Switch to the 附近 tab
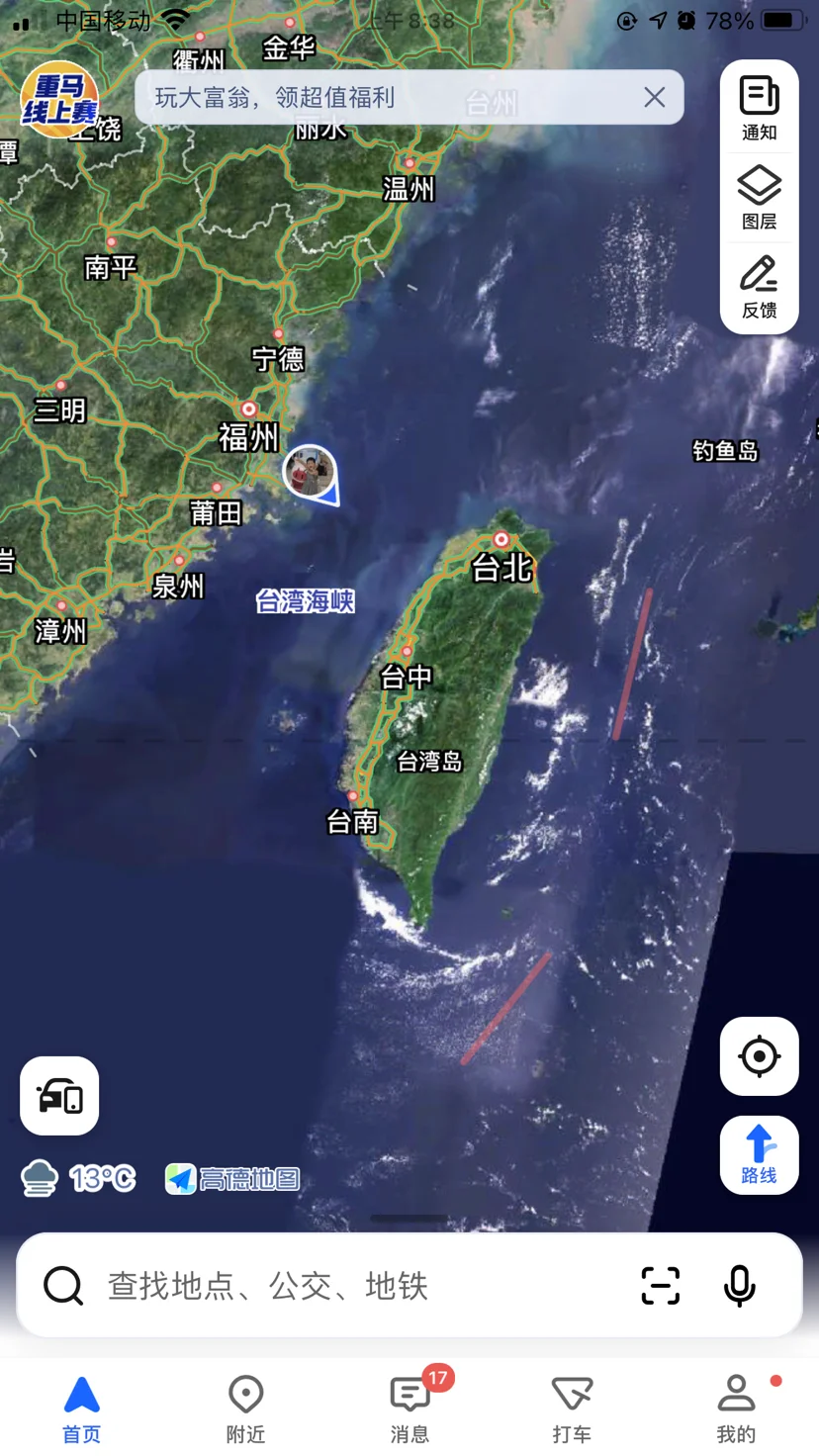This screenshot has width=819, height=1456. pos(245,1409)
